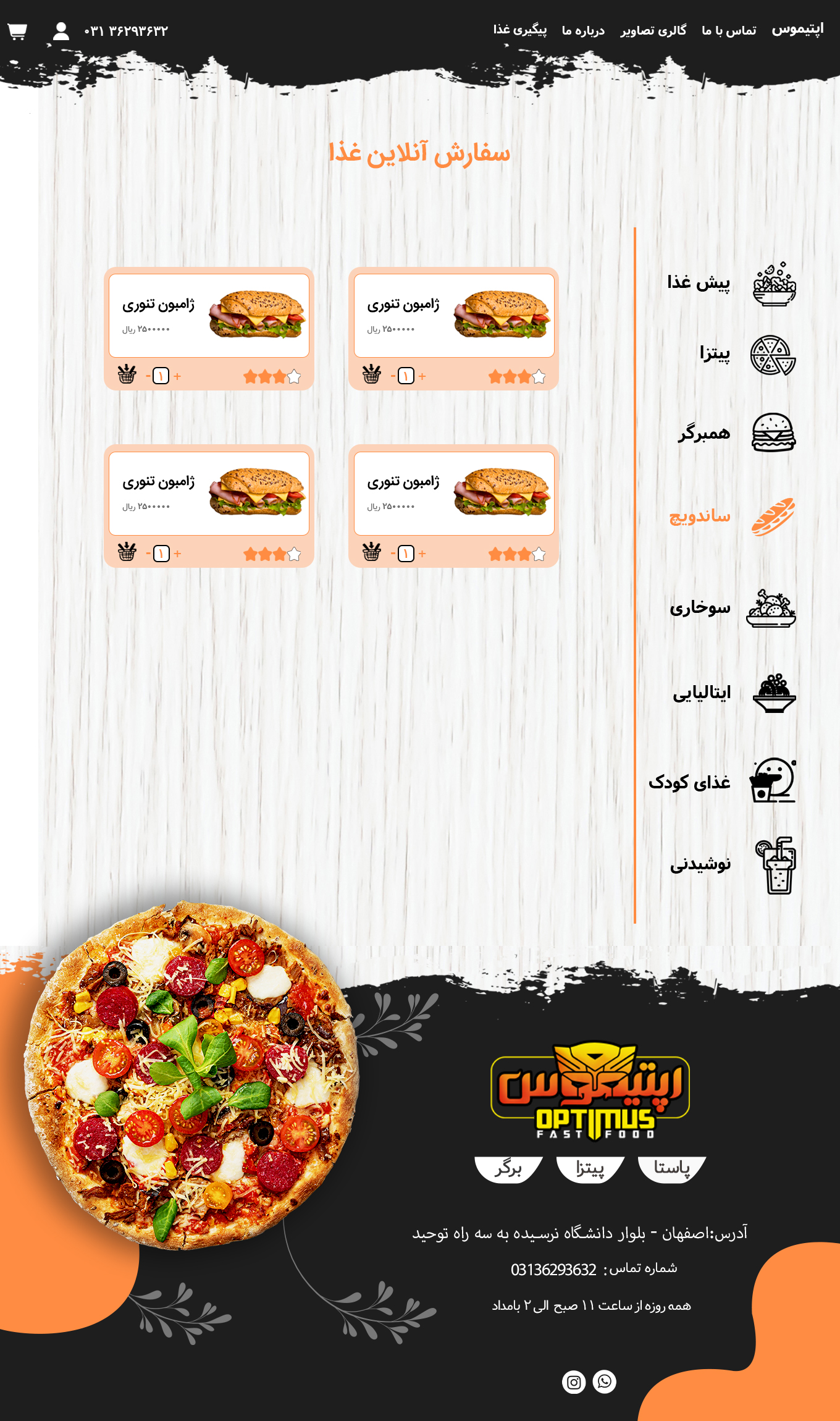The image size is (840, 1421).
Task: Open the پیگیری غذا link
Action: [519, 30]
